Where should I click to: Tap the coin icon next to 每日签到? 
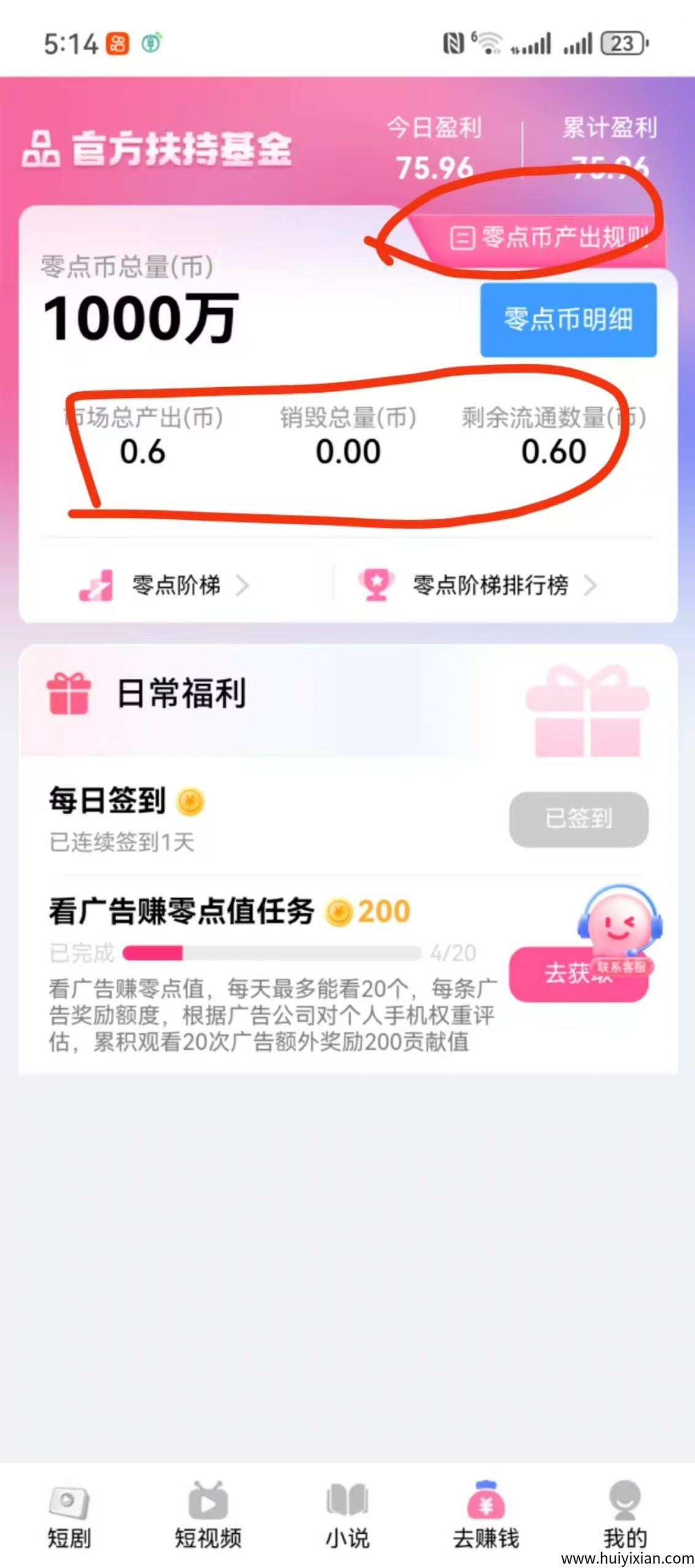191,802
